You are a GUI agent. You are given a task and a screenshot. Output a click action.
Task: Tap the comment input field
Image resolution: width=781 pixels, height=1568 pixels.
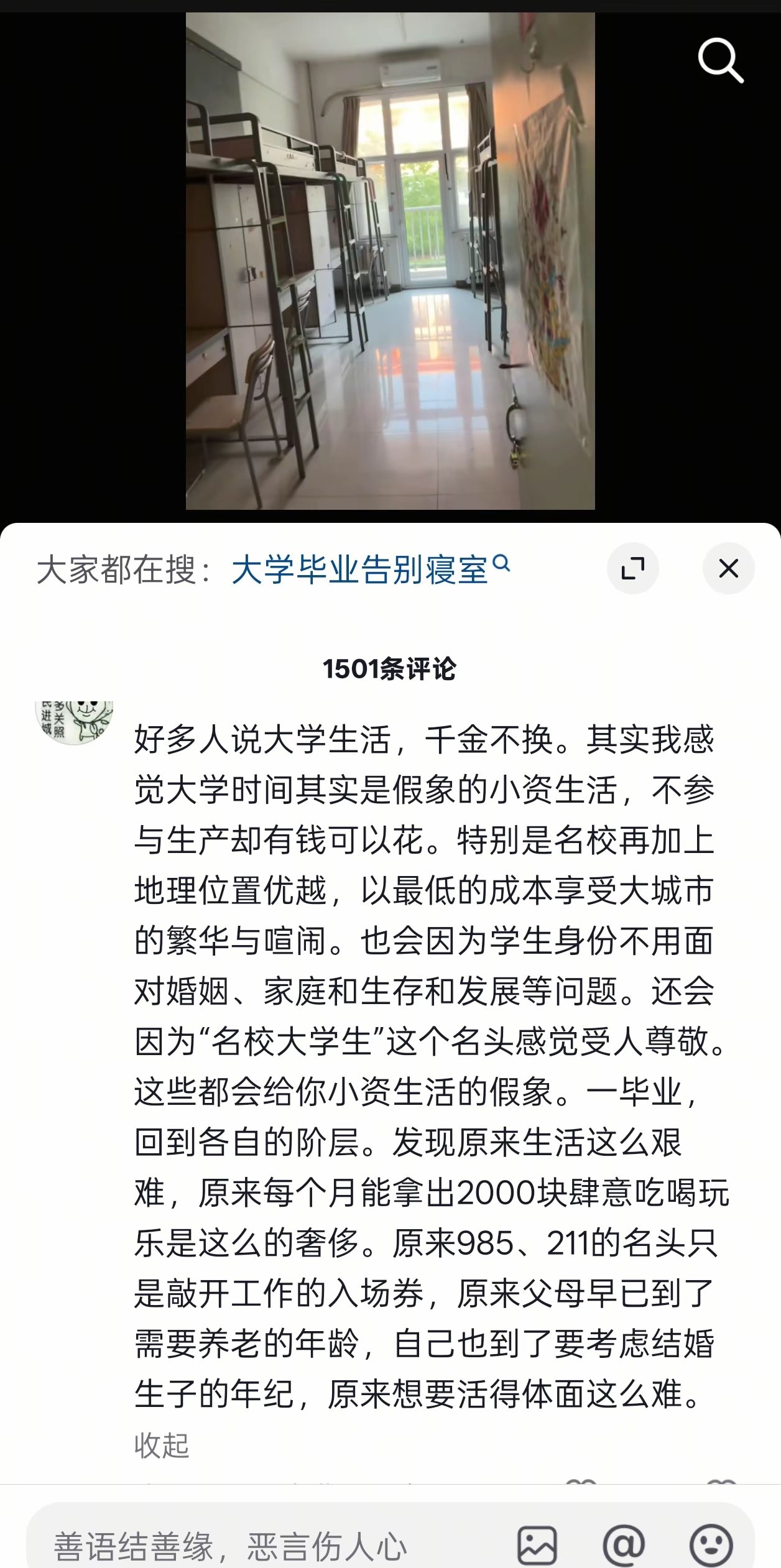coord(249,1546)
